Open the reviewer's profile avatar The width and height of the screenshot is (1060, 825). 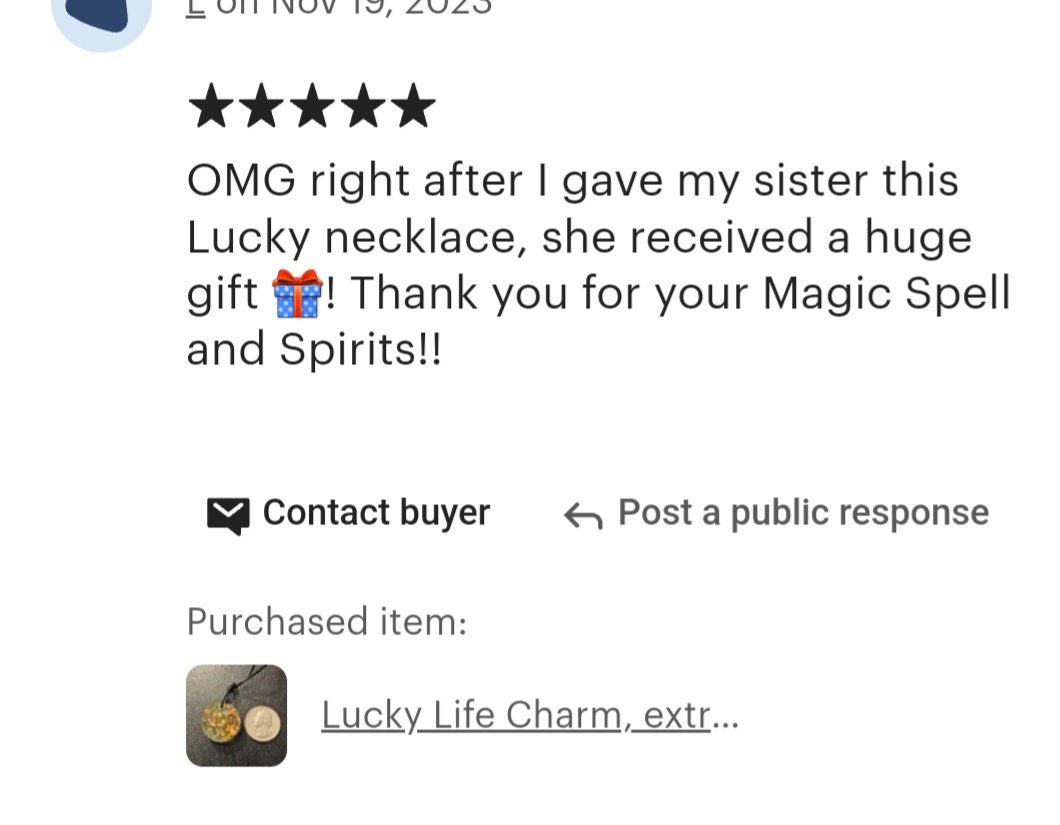click(x=101, y=18)
